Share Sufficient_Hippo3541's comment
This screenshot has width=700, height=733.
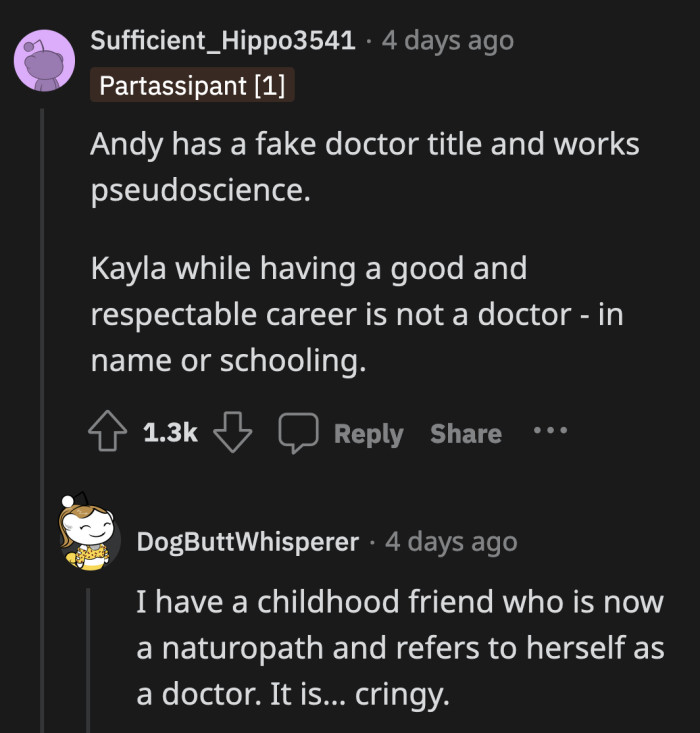click(465, 433)
